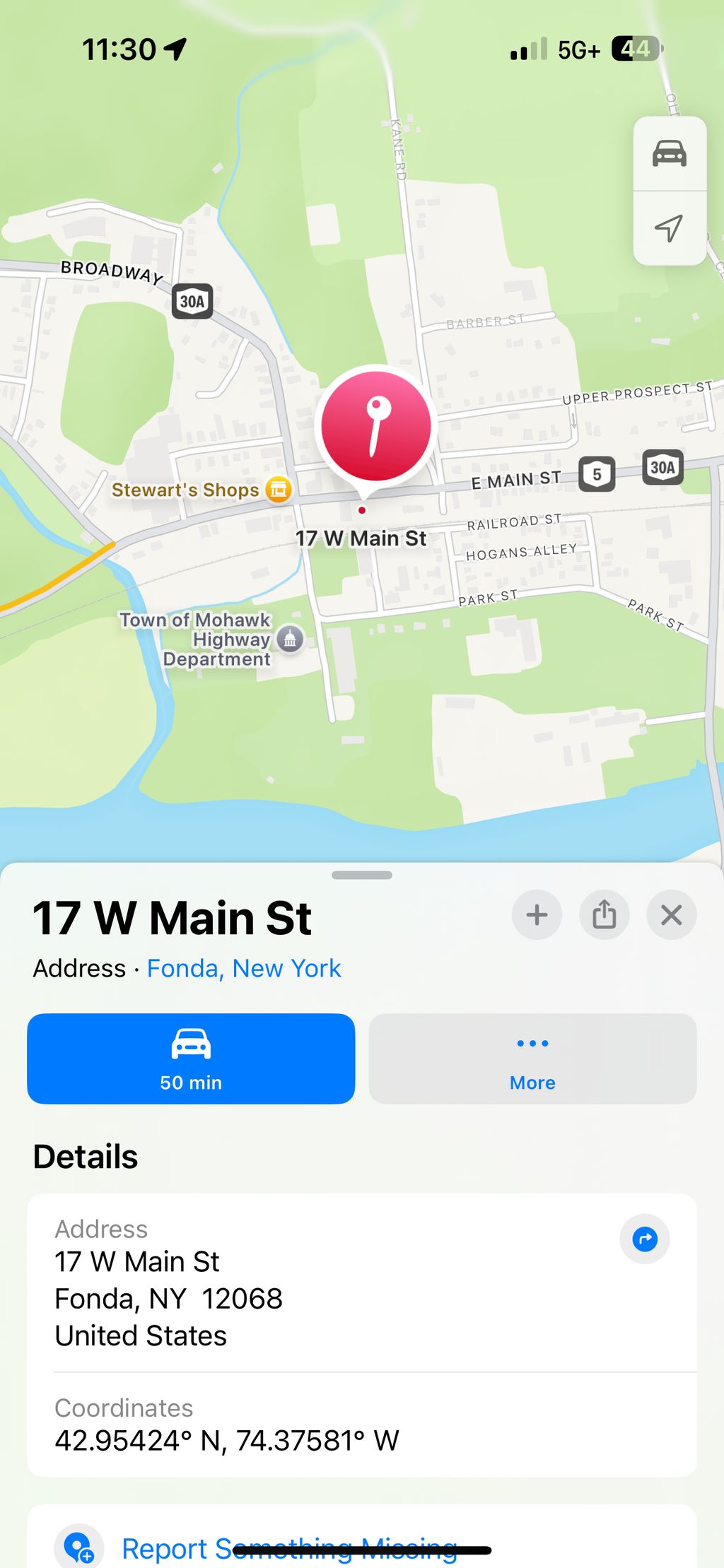Tap the blue arrow beside the address

coord(644,1239)
